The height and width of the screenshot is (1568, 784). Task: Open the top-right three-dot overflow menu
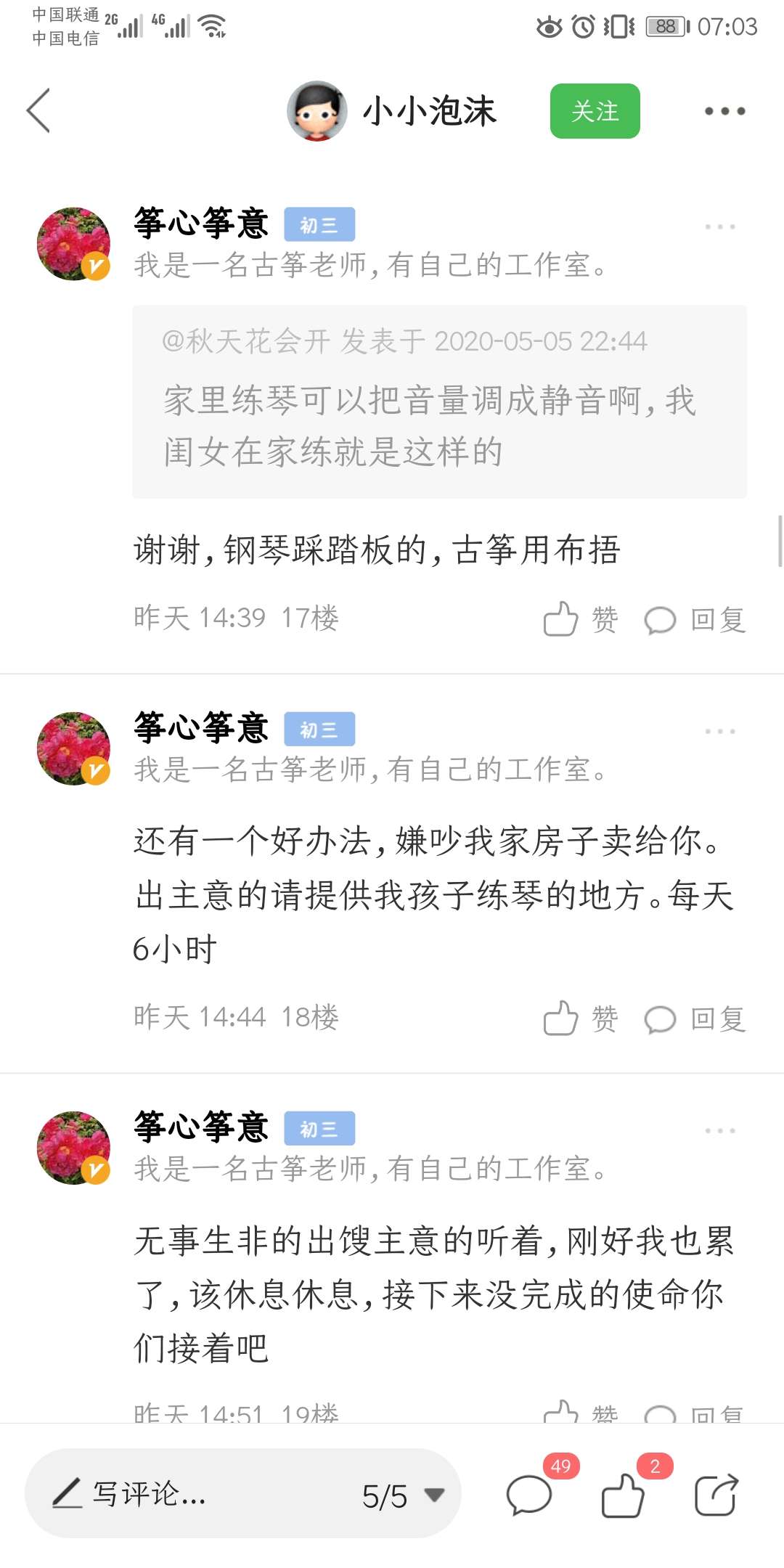tap(724, 111)
